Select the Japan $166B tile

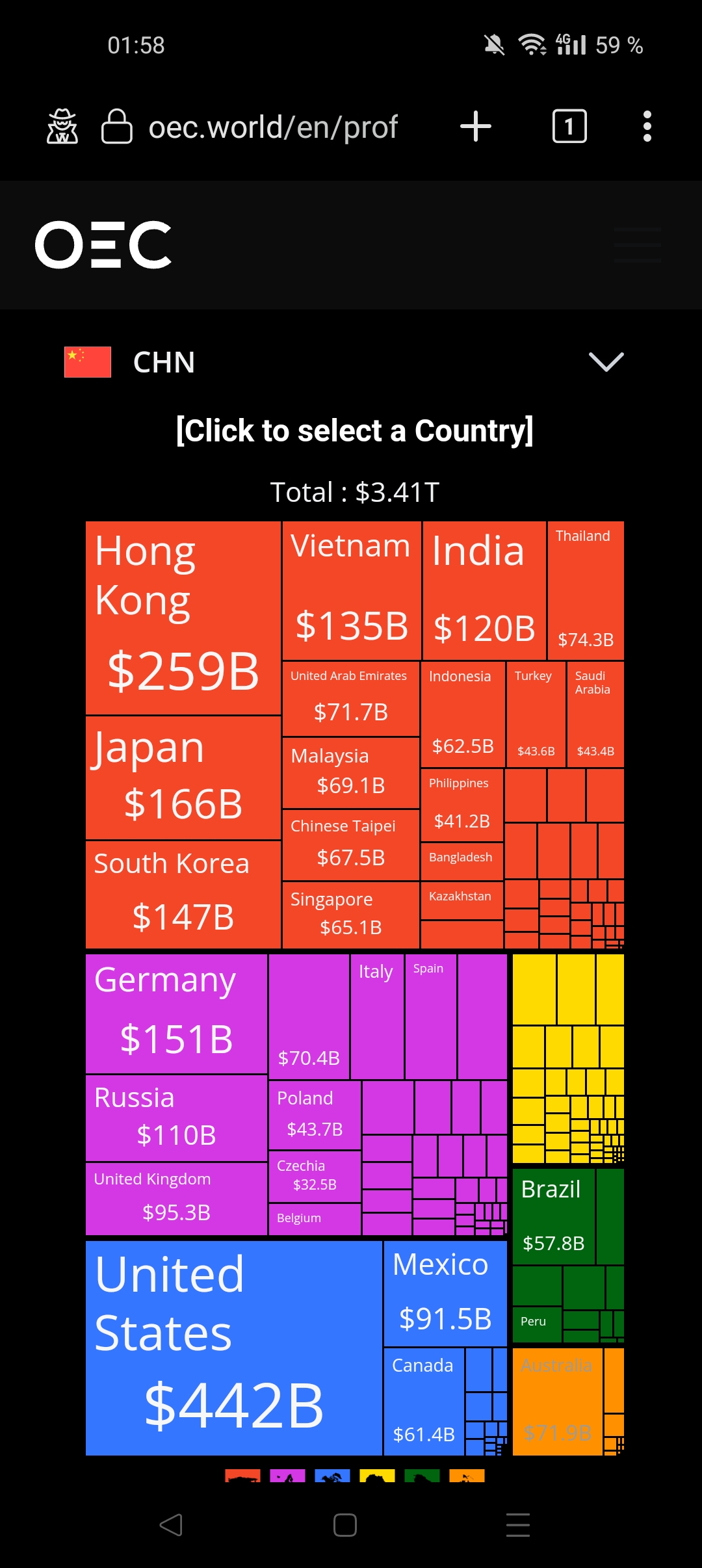click(183, 777)
